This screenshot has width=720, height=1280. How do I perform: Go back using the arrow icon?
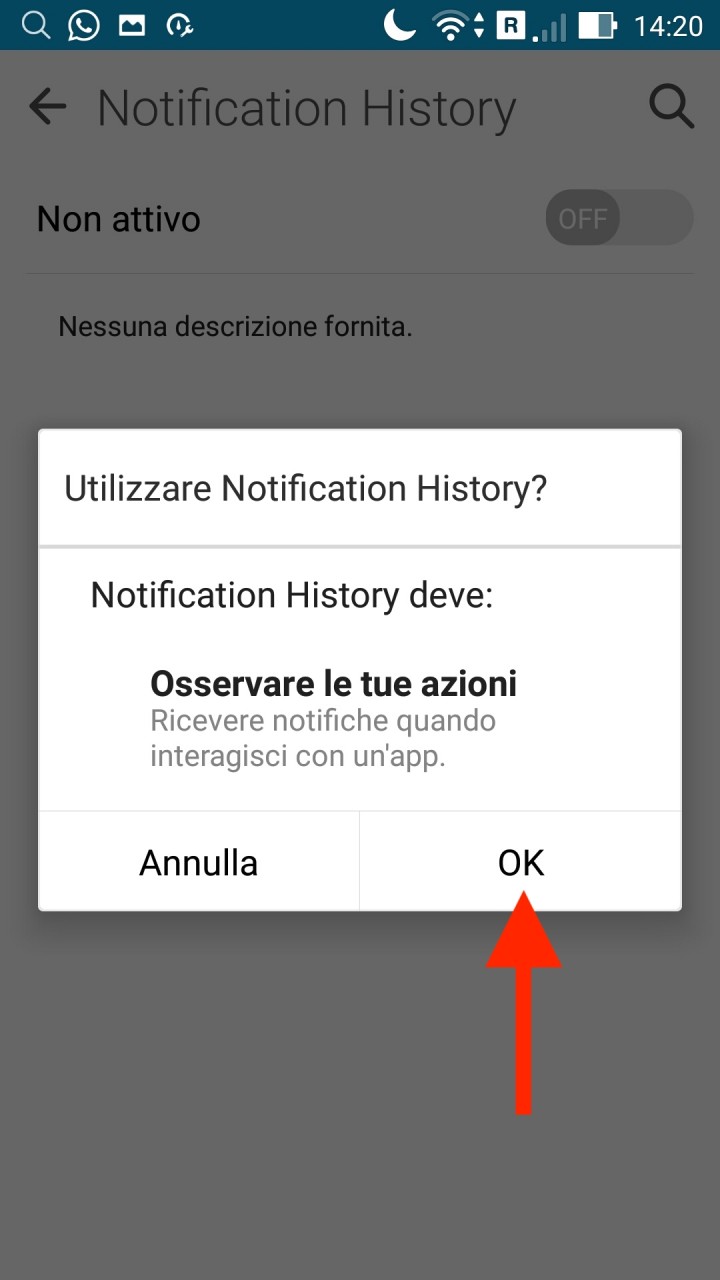47,106
